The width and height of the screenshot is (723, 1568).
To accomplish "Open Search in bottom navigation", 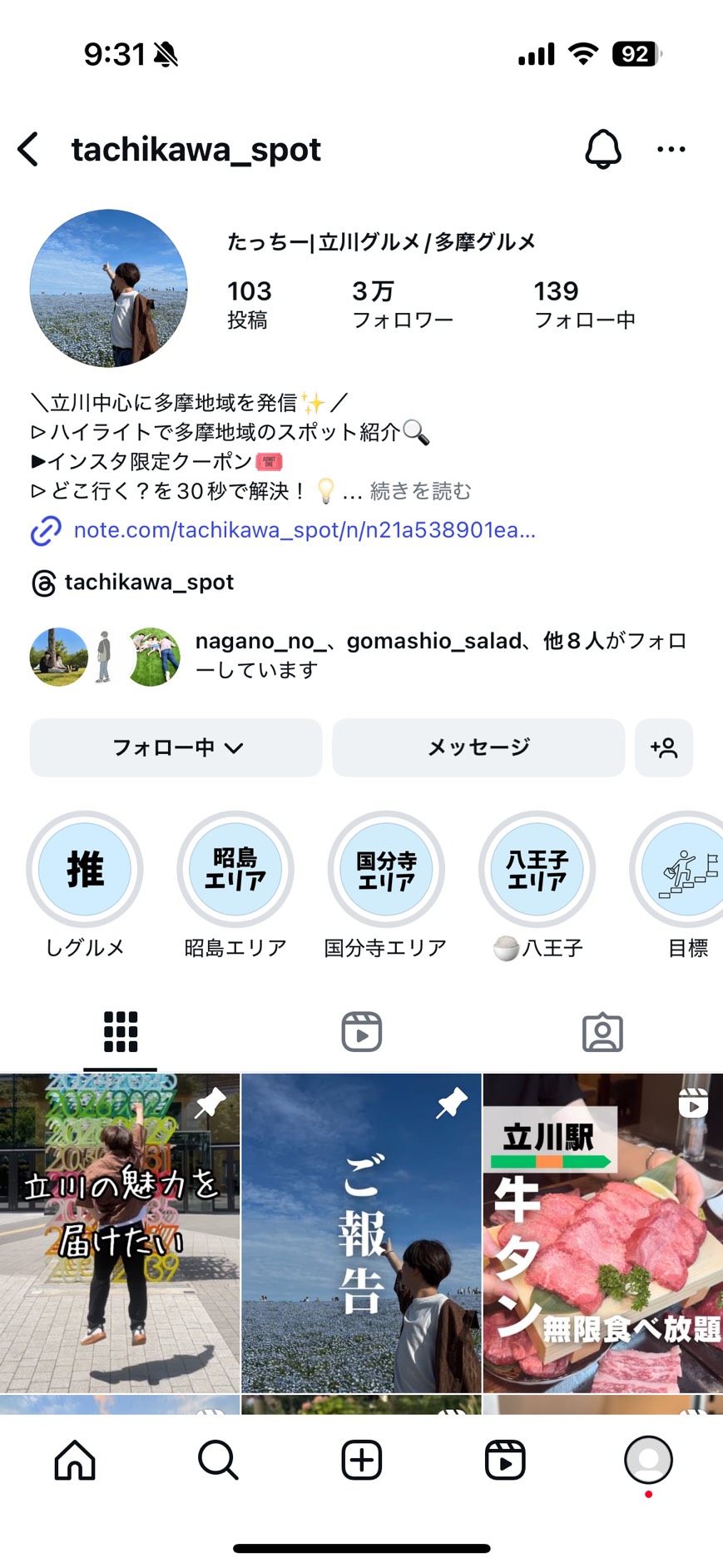I will click(218, 1460).
